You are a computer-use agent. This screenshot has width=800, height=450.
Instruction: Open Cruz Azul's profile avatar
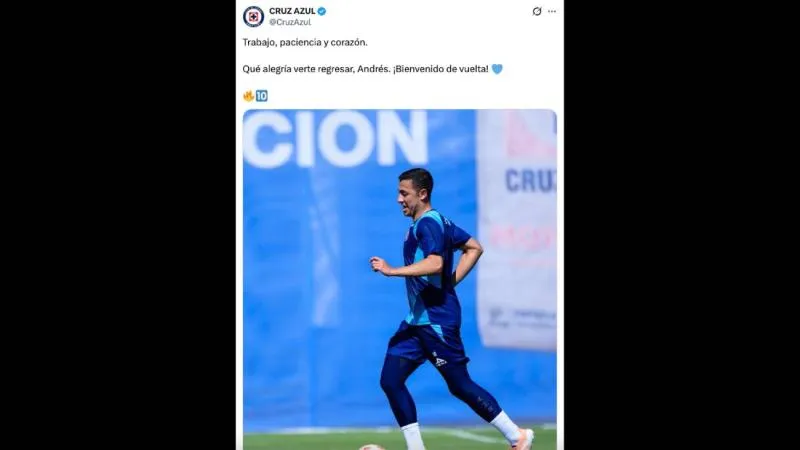(x=253, y=16)
